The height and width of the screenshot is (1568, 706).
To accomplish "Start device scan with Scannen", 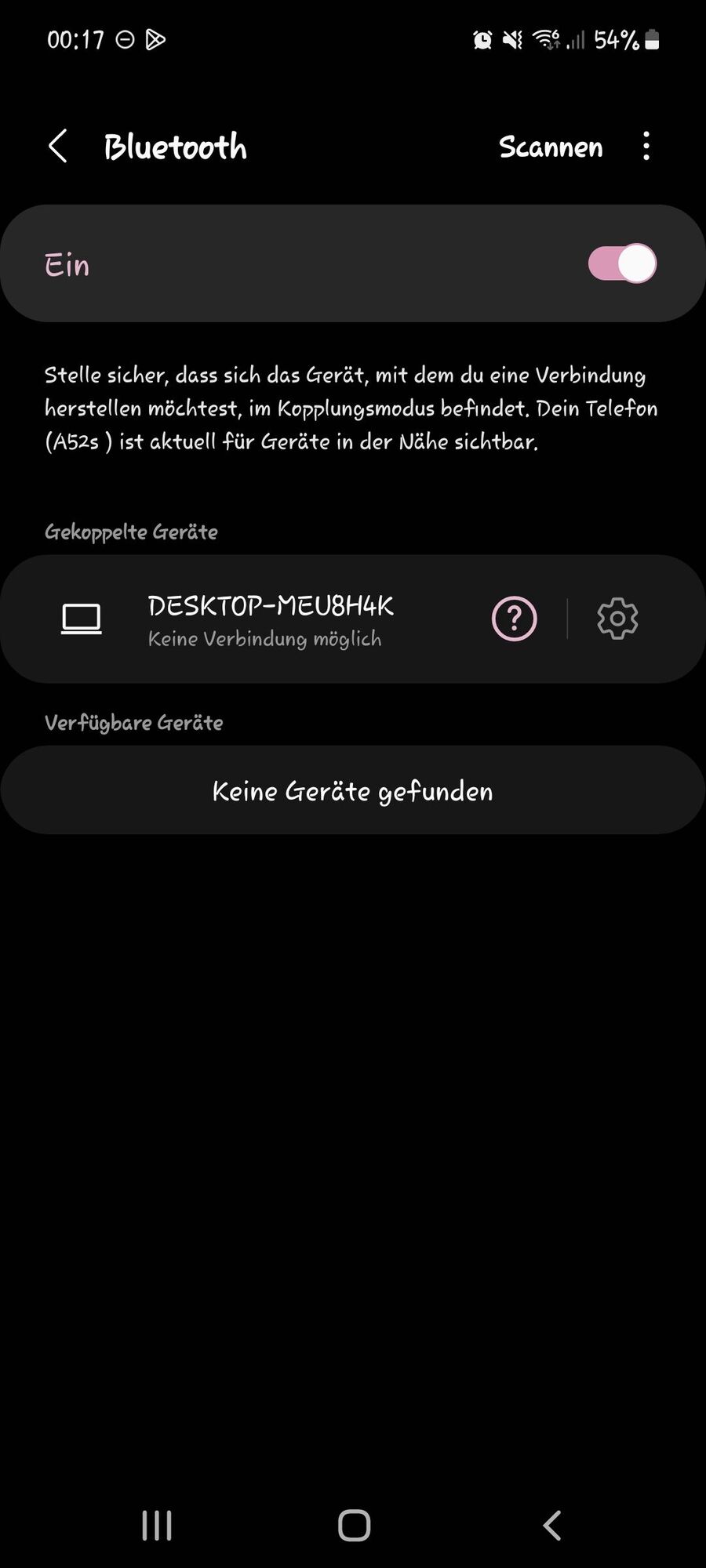I will (551, 147).
